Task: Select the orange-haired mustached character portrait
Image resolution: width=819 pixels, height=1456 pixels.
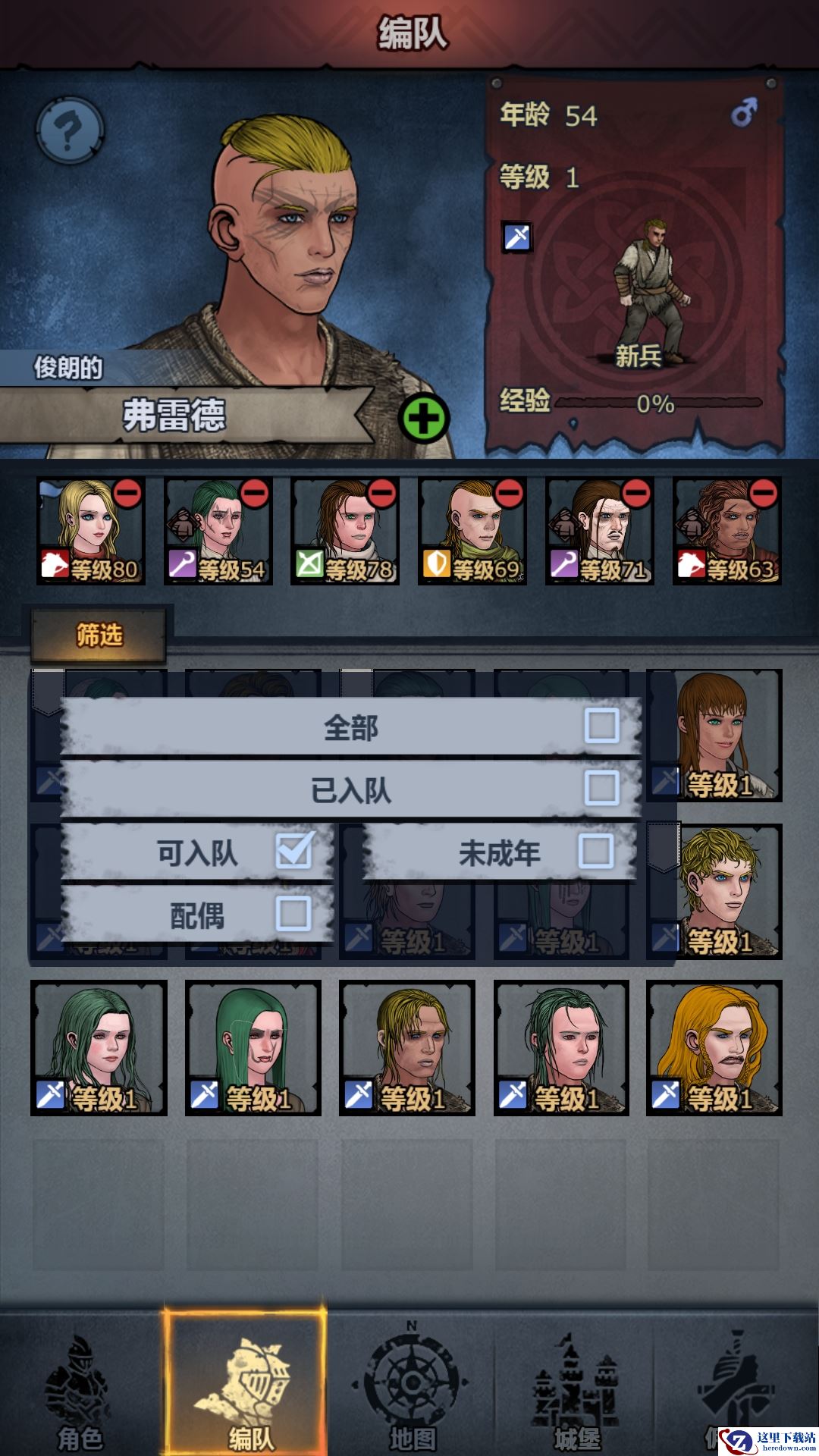Action: 714,1046
